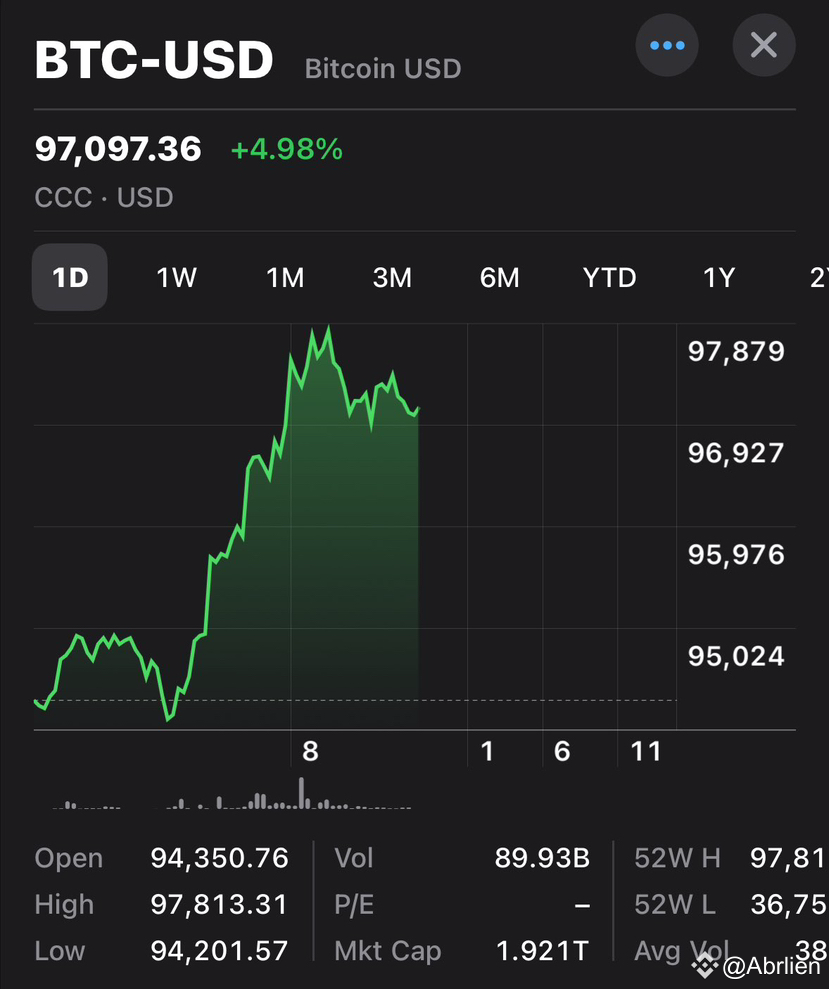
Task: Close the BTC-USD quote view
Action: [763, 45]
